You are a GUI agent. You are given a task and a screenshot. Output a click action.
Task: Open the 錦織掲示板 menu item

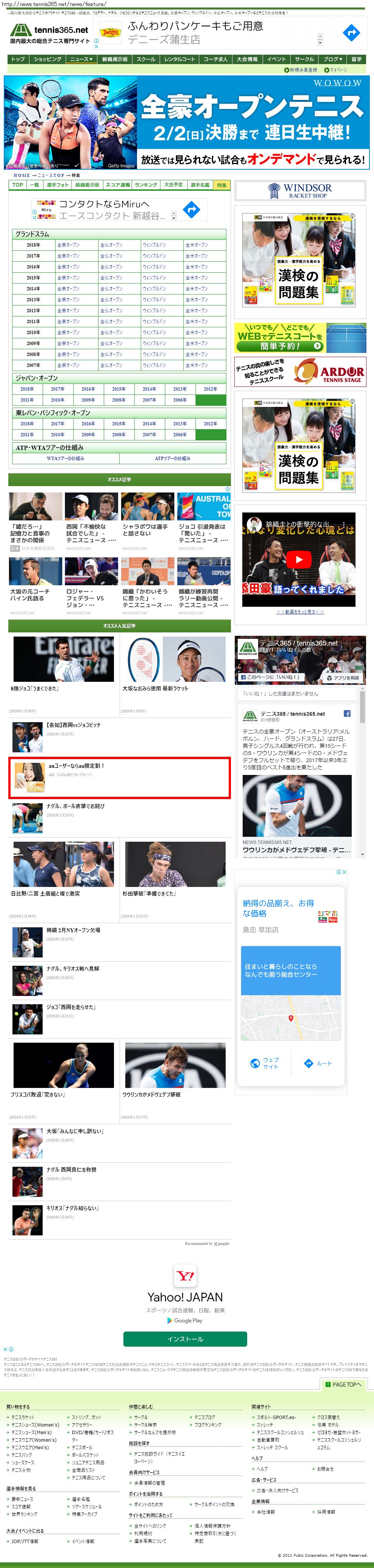pyautogui.click(x=114, y=59)
